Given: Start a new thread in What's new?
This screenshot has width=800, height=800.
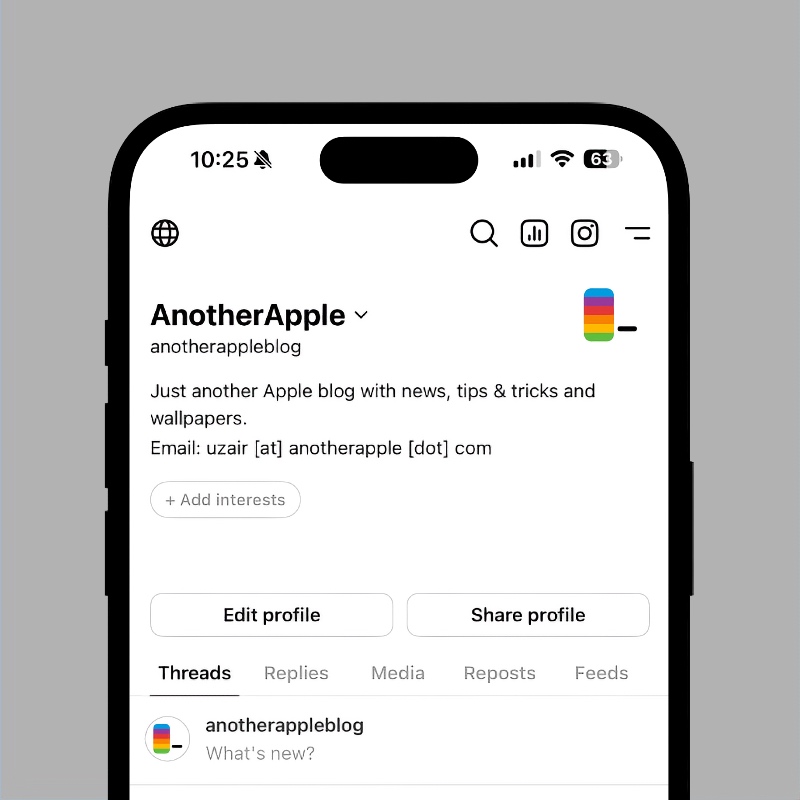Looking at the screenshot, I should click(260, 753).
